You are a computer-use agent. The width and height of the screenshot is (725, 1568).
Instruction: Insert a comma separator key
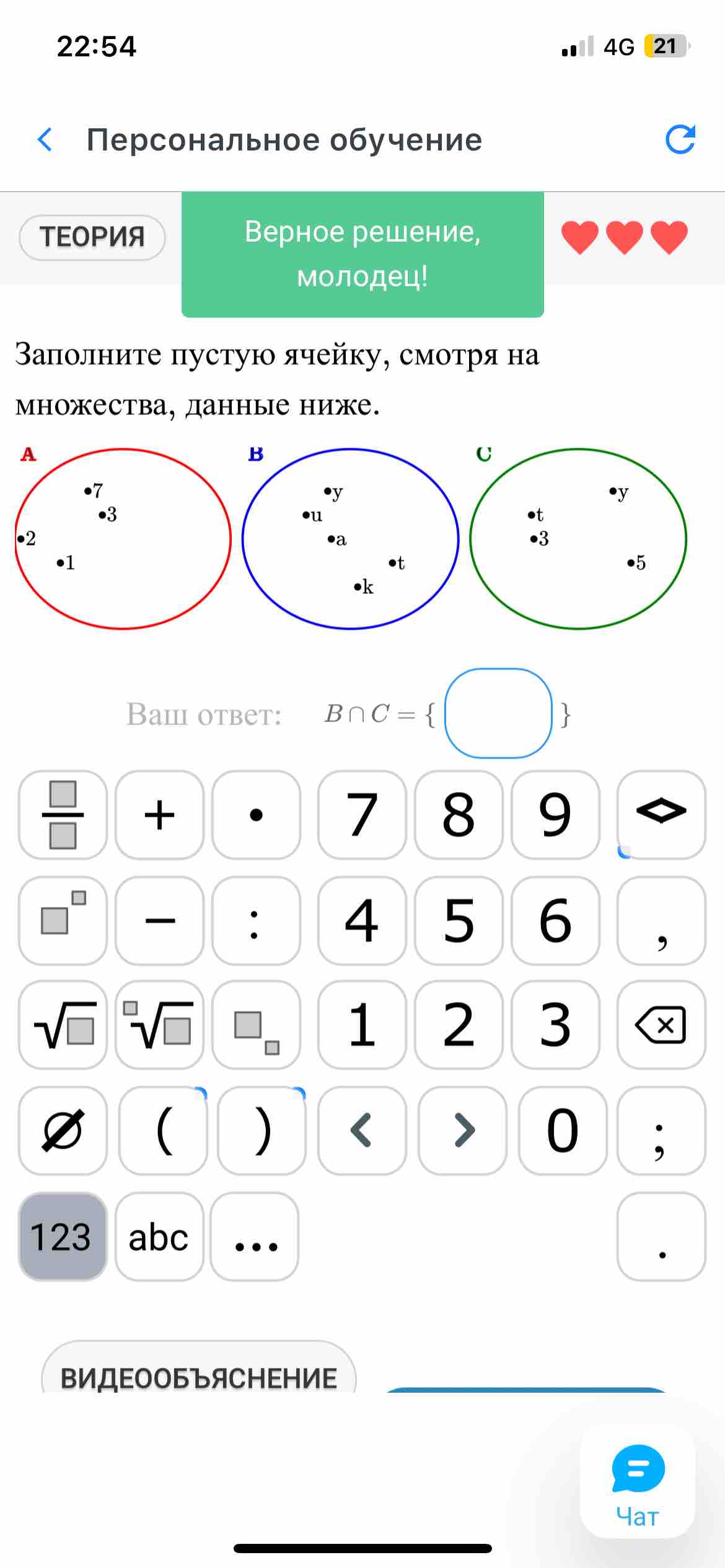coord(661,921)
